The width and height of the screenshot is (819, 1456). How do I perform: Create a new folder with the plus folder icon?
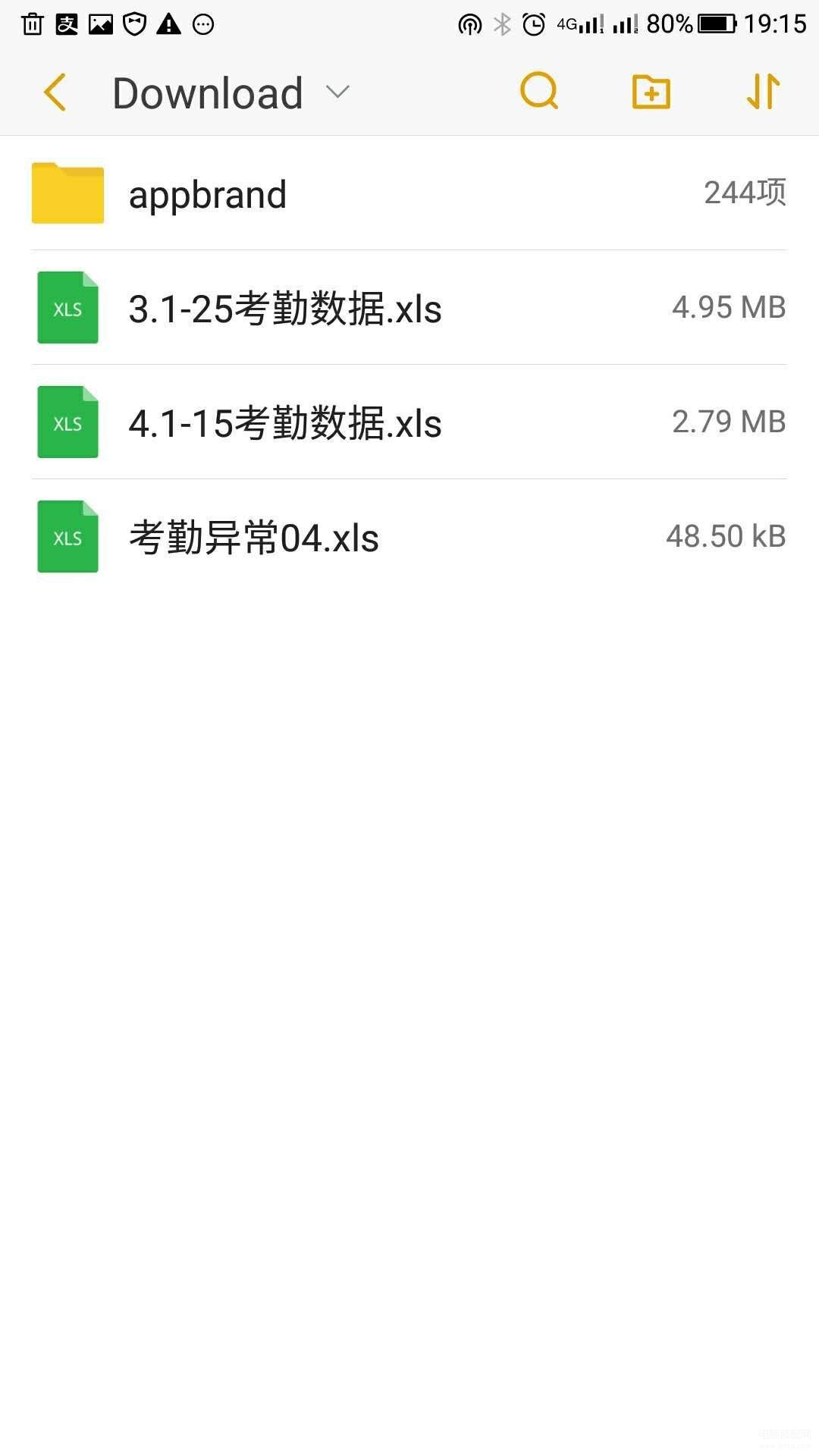651,93
